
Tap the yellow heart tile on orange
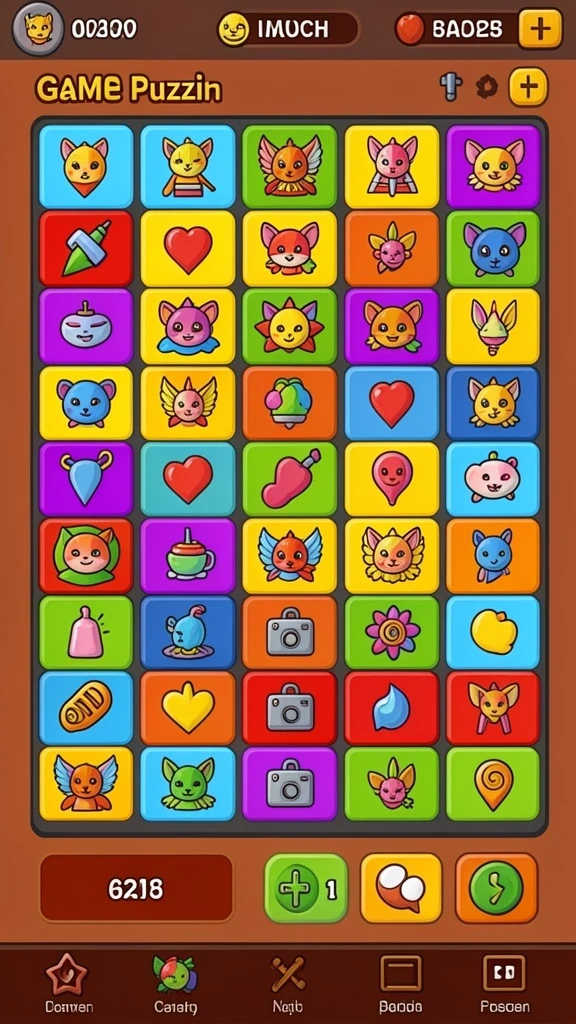[188, 709]
